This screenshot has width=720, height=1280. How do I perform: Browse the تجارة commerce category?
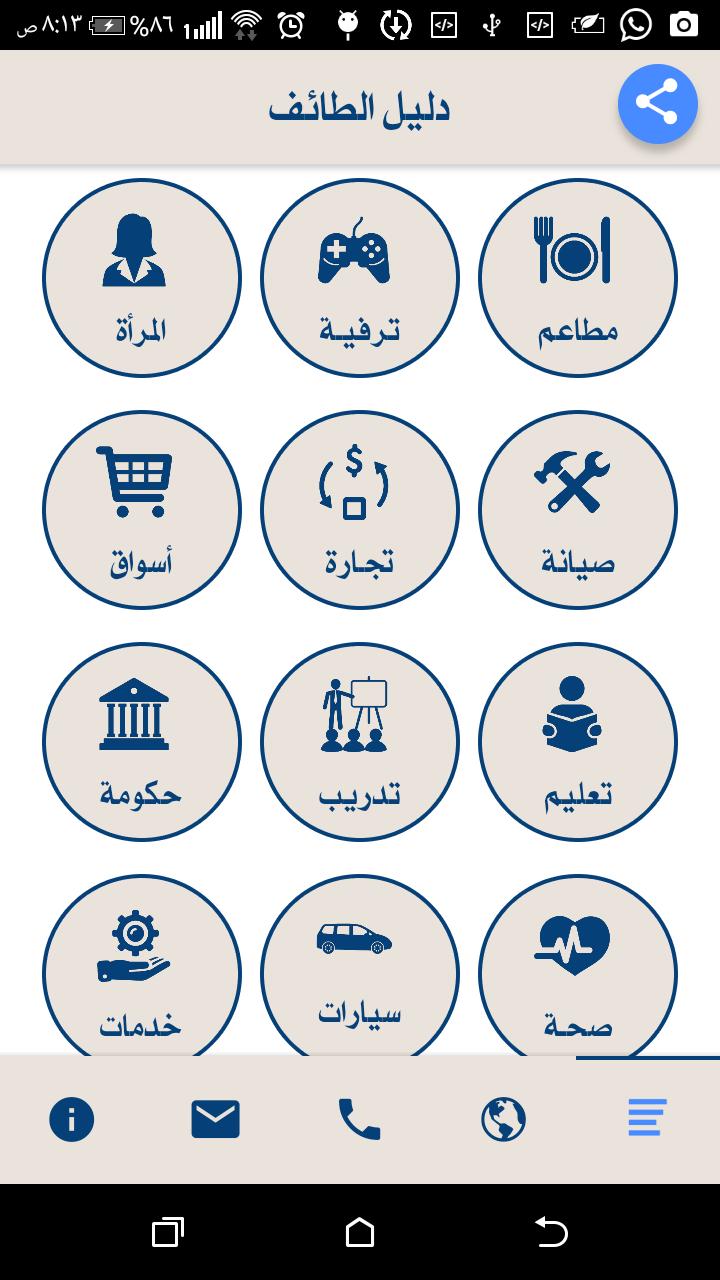pos(360,510)
